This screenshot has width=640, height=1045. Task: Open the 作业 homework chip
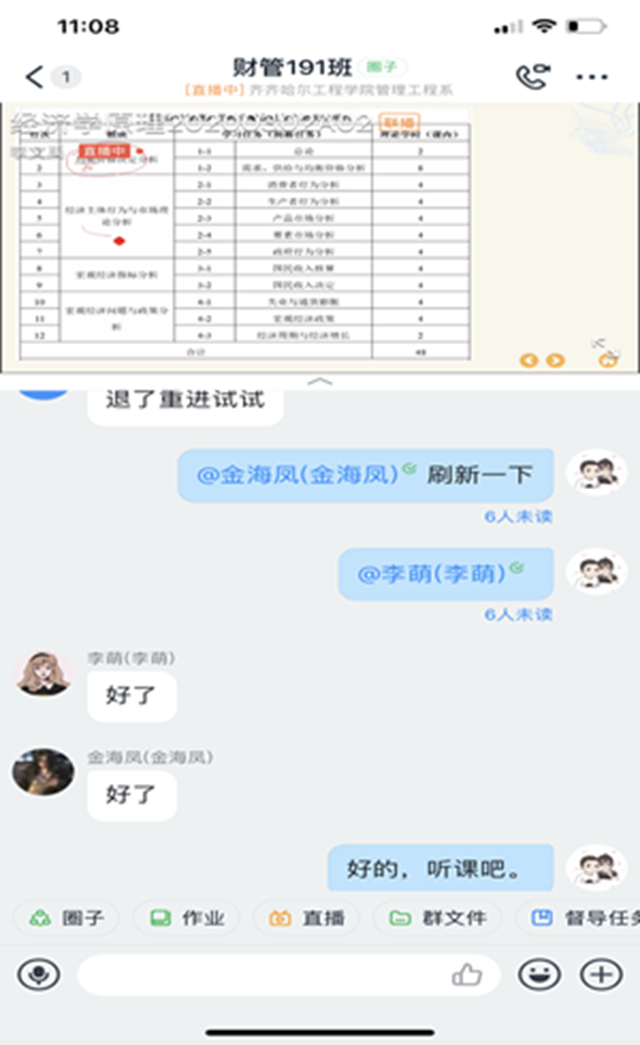(186, 917)
